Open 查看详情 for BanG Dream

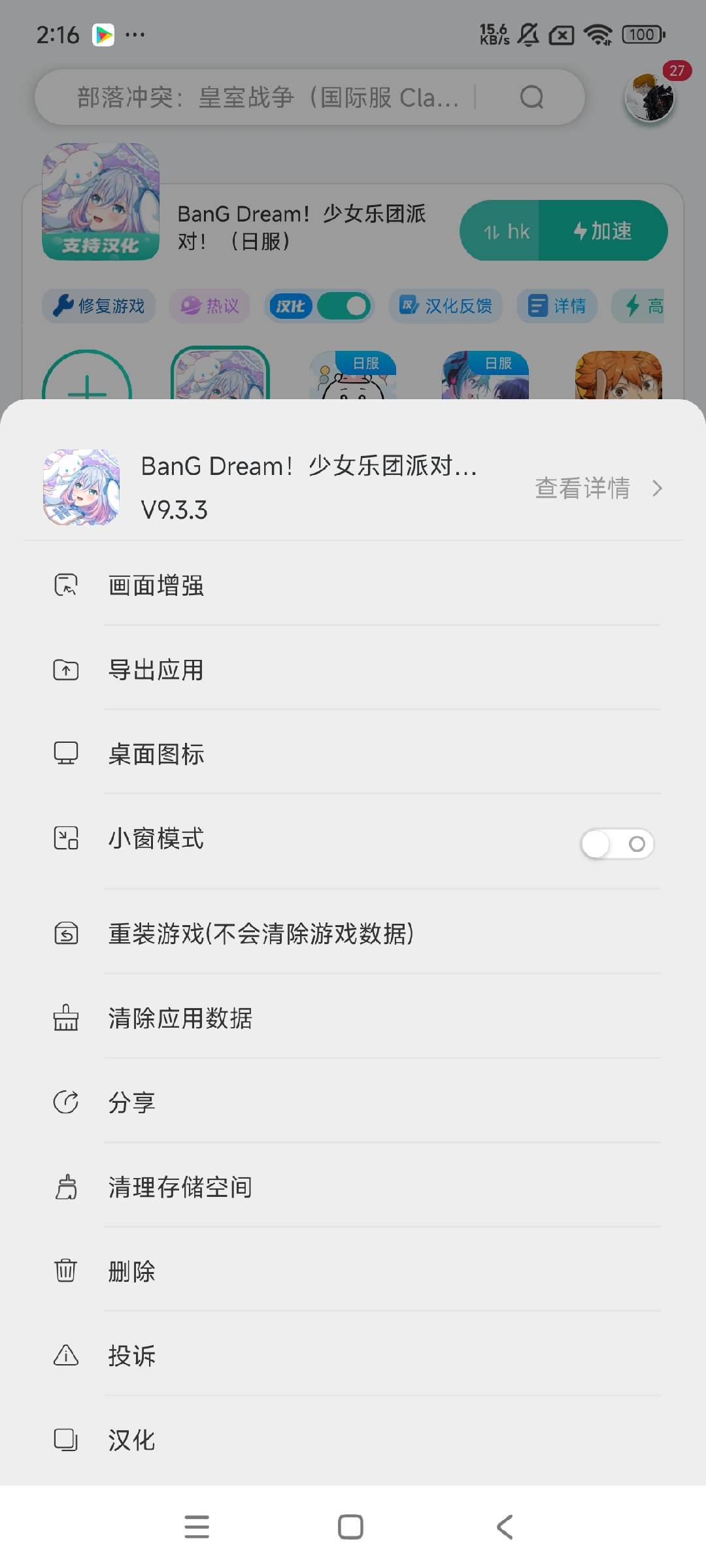coord(597,488)
